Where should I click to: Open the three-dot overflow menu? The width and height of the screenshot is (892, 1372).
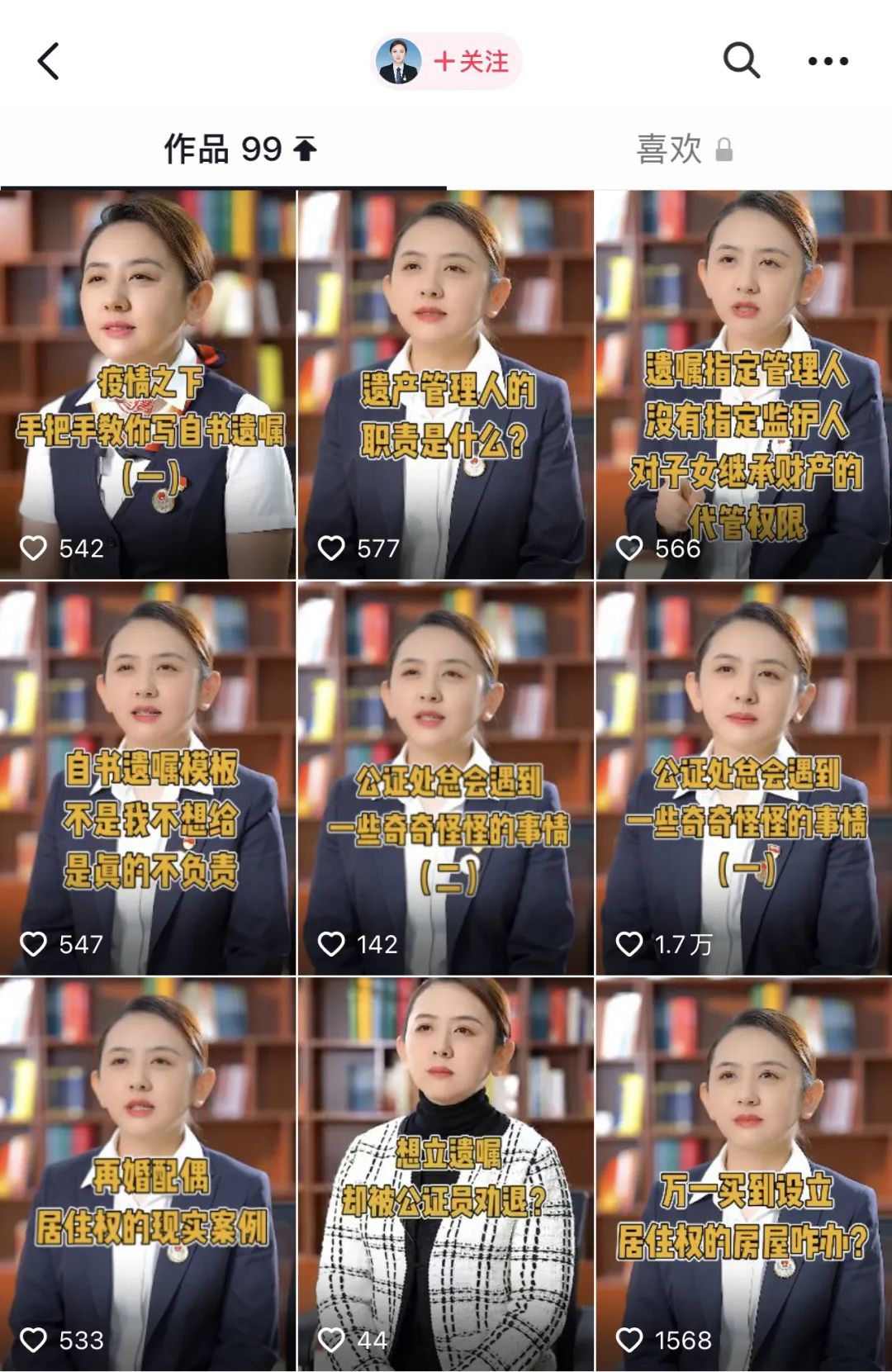828,61
